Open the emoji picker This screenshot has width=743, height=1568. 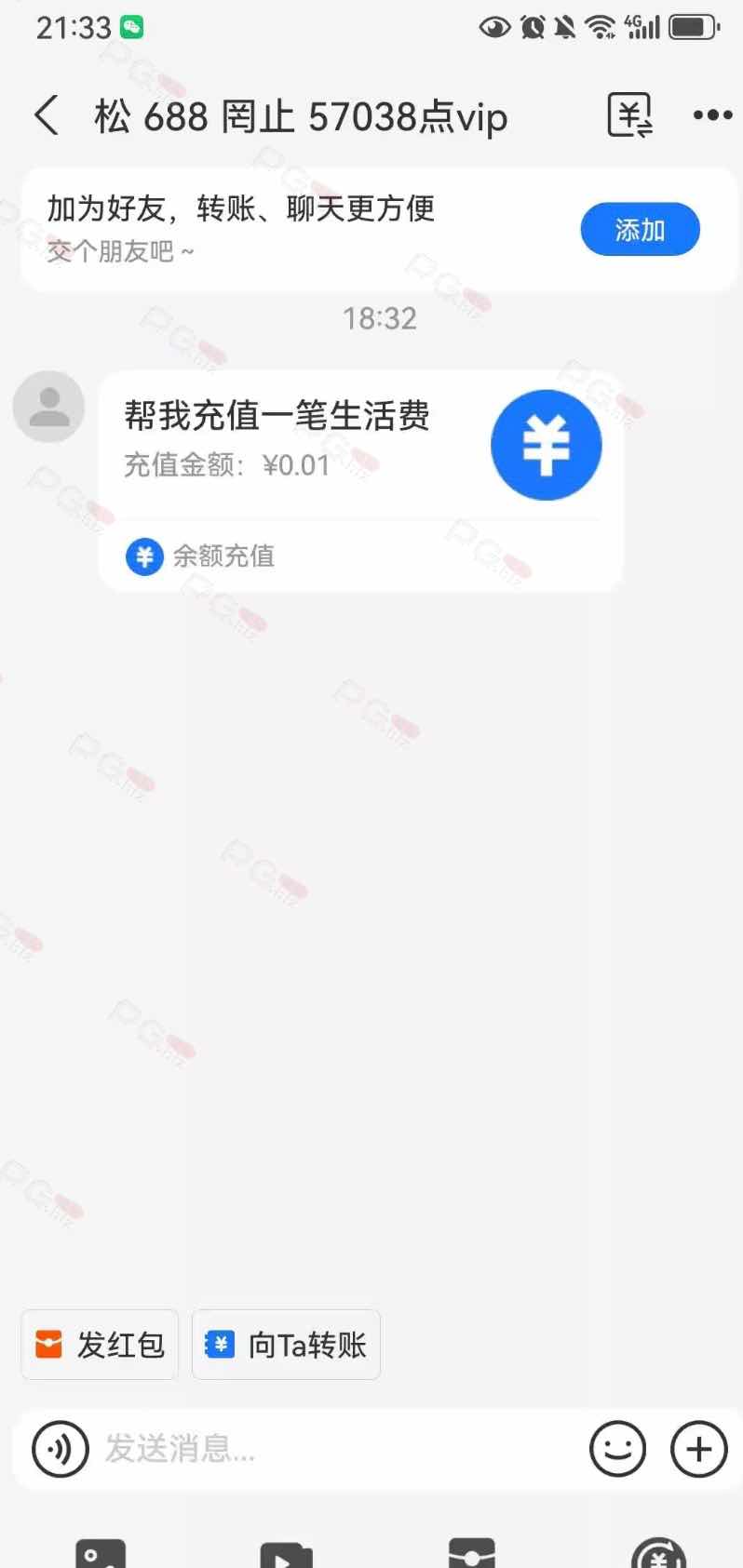click(x=617, y=1449)
